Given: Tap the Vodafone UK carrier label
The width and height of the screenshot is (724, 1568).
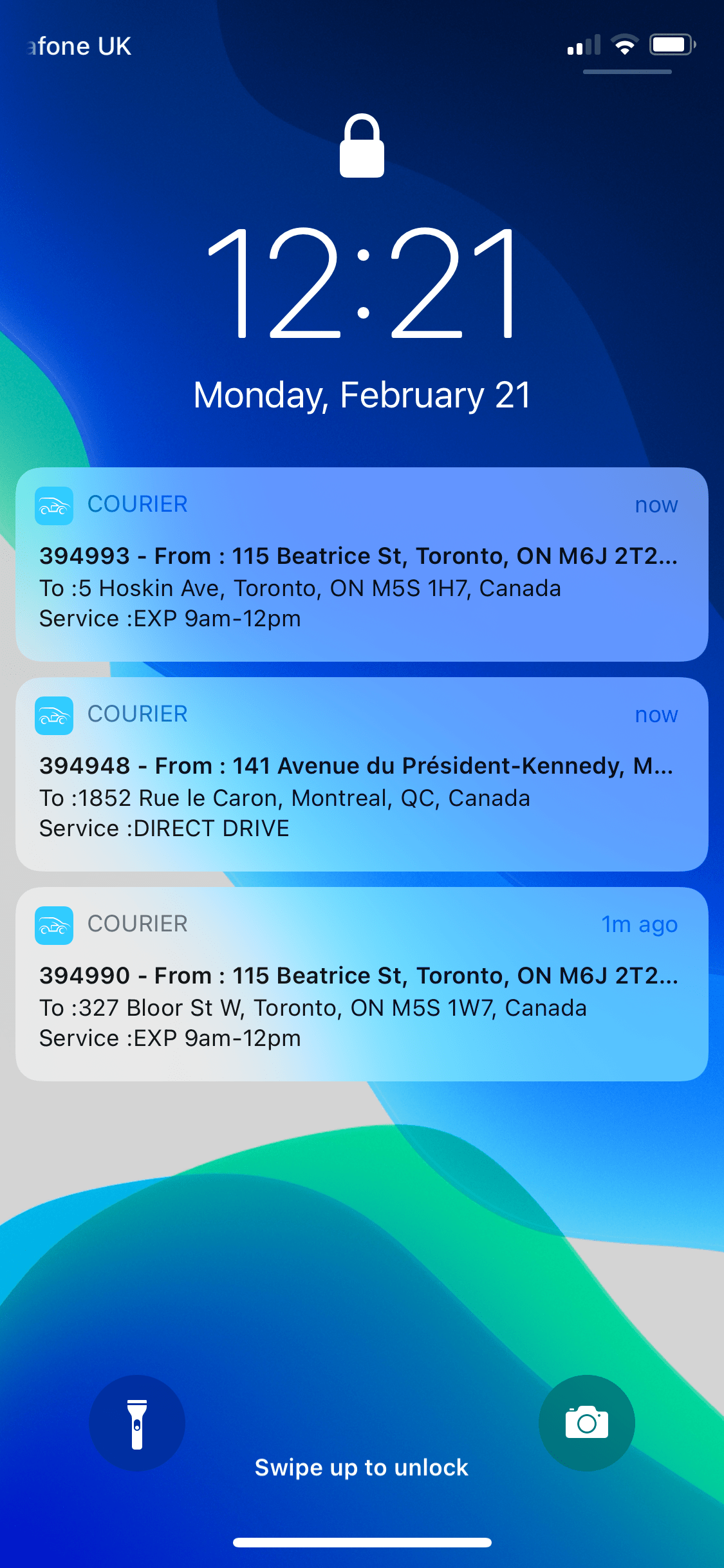Looking at the screenshot, I should point(77,45).
